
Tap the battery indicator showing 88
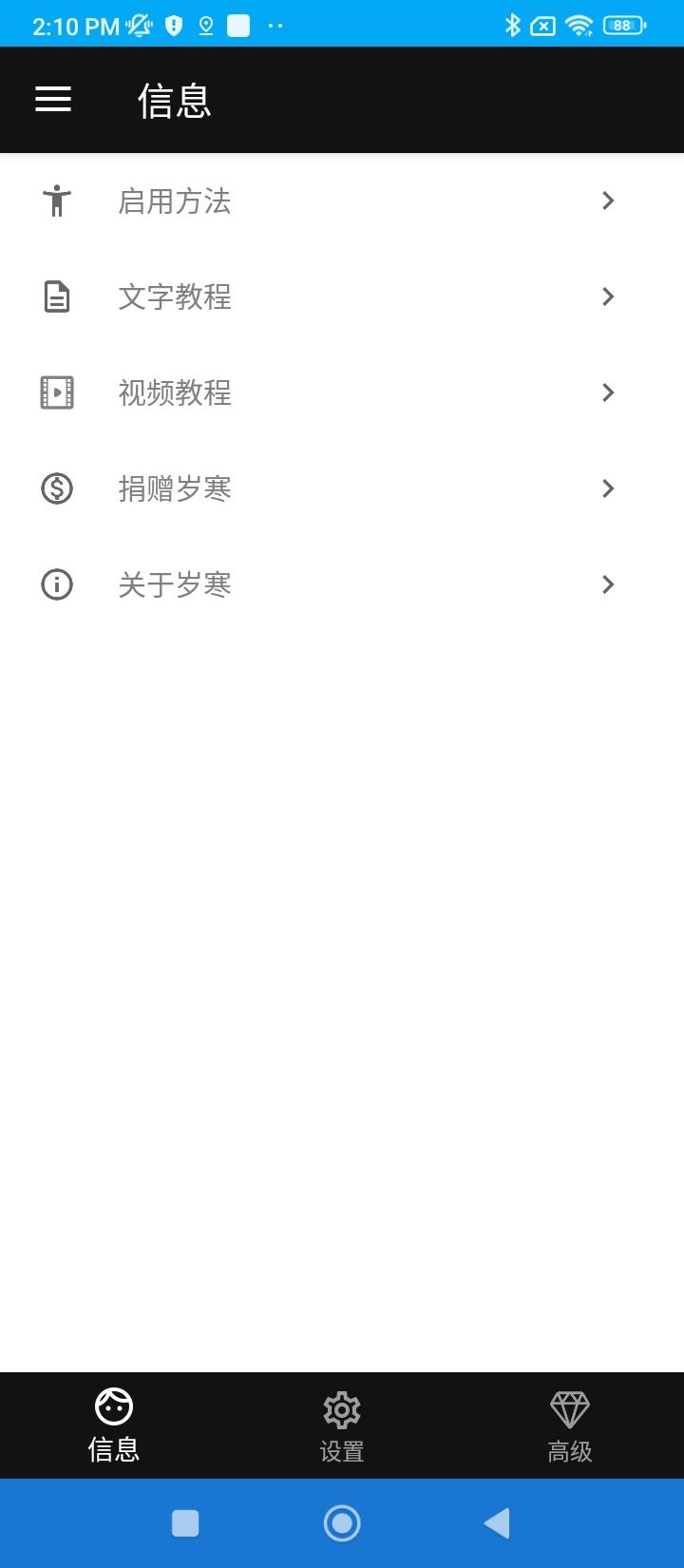[x=622, y=26]
